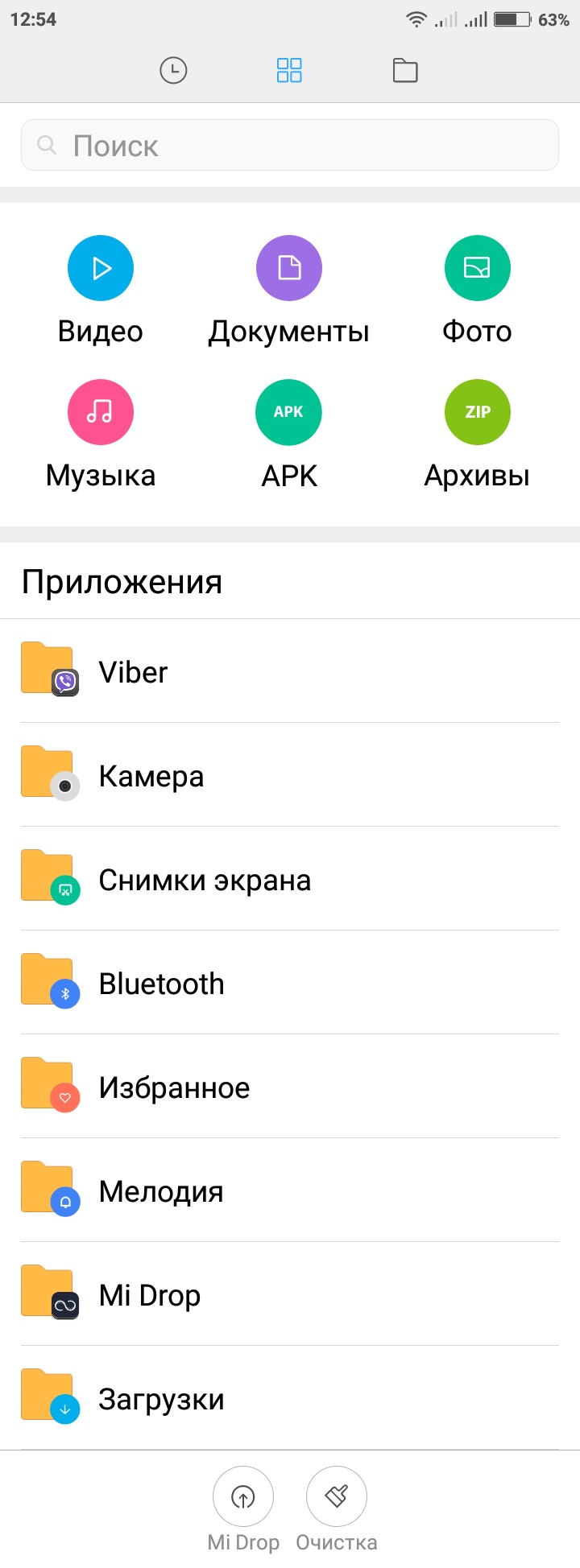Open the Mi Drop folder row
The height and width of the screenshot is (1568, 580).
click(x=290, y=1294)
